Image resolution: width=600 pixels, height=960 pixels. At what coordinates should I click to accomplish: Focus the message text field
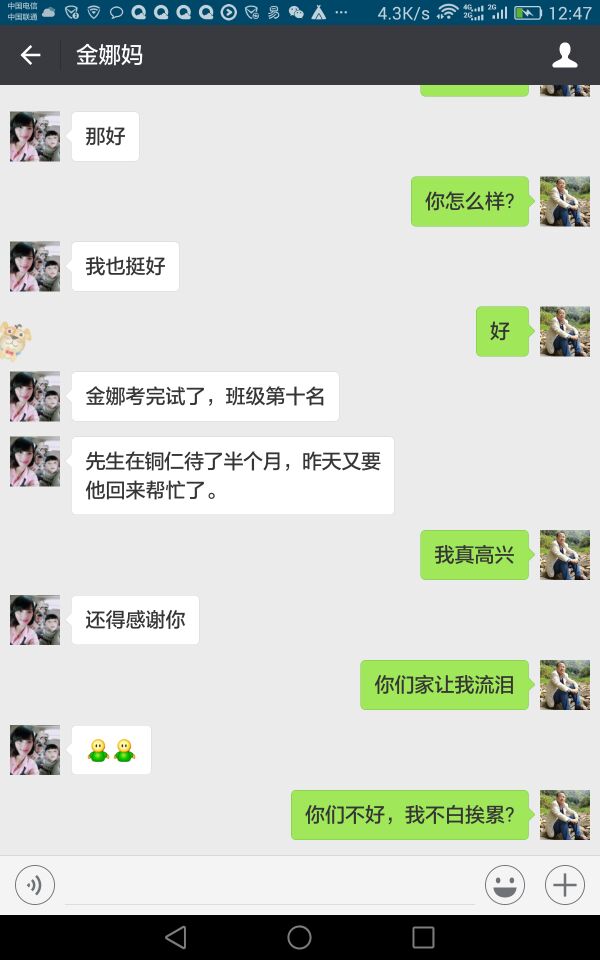pos(270,885)
